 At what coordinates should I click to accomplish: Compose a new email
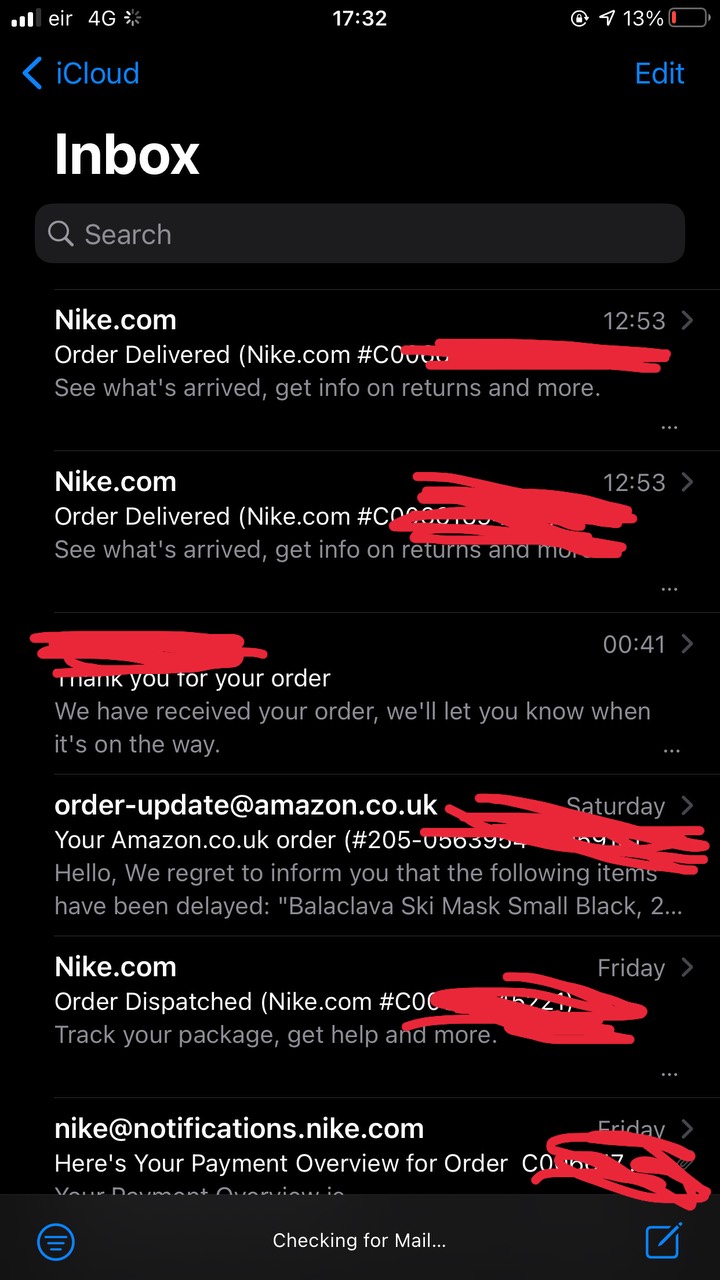tap(662, 1241)
